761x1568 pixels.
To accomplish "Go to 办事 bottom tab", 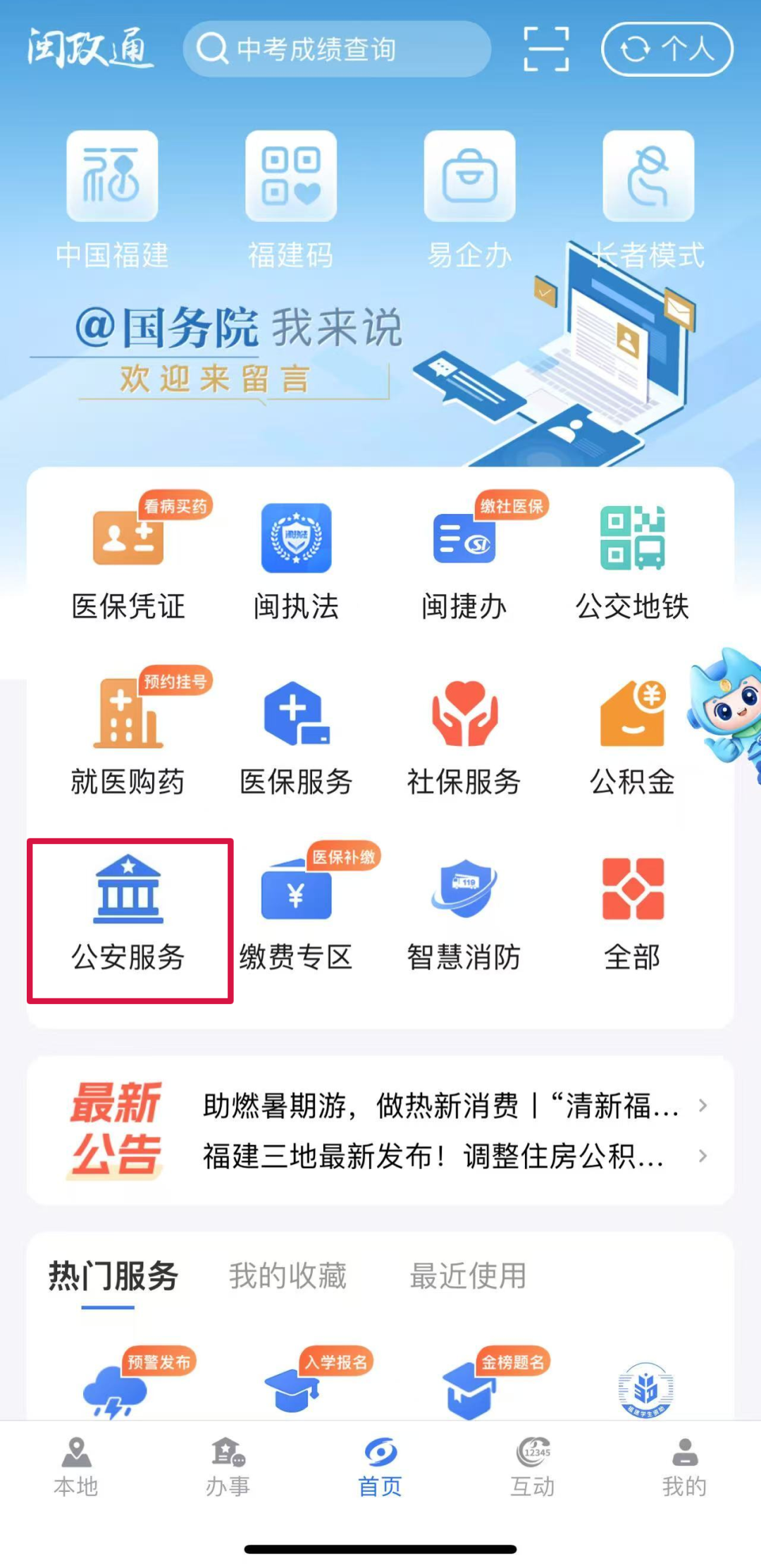I will [228, 1466].
